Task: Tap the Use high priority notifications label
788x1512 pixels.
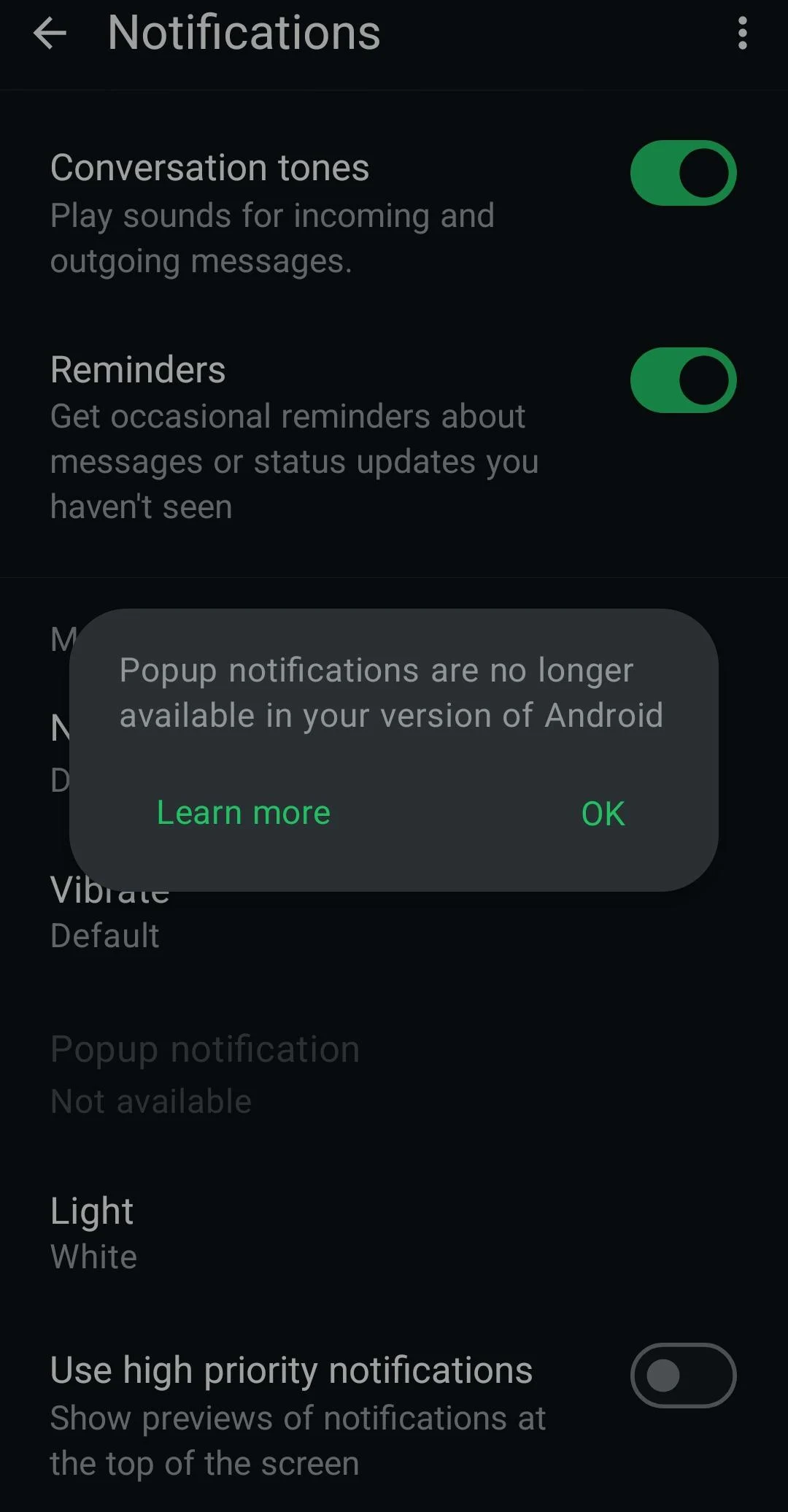Action: pos(291,1369)
